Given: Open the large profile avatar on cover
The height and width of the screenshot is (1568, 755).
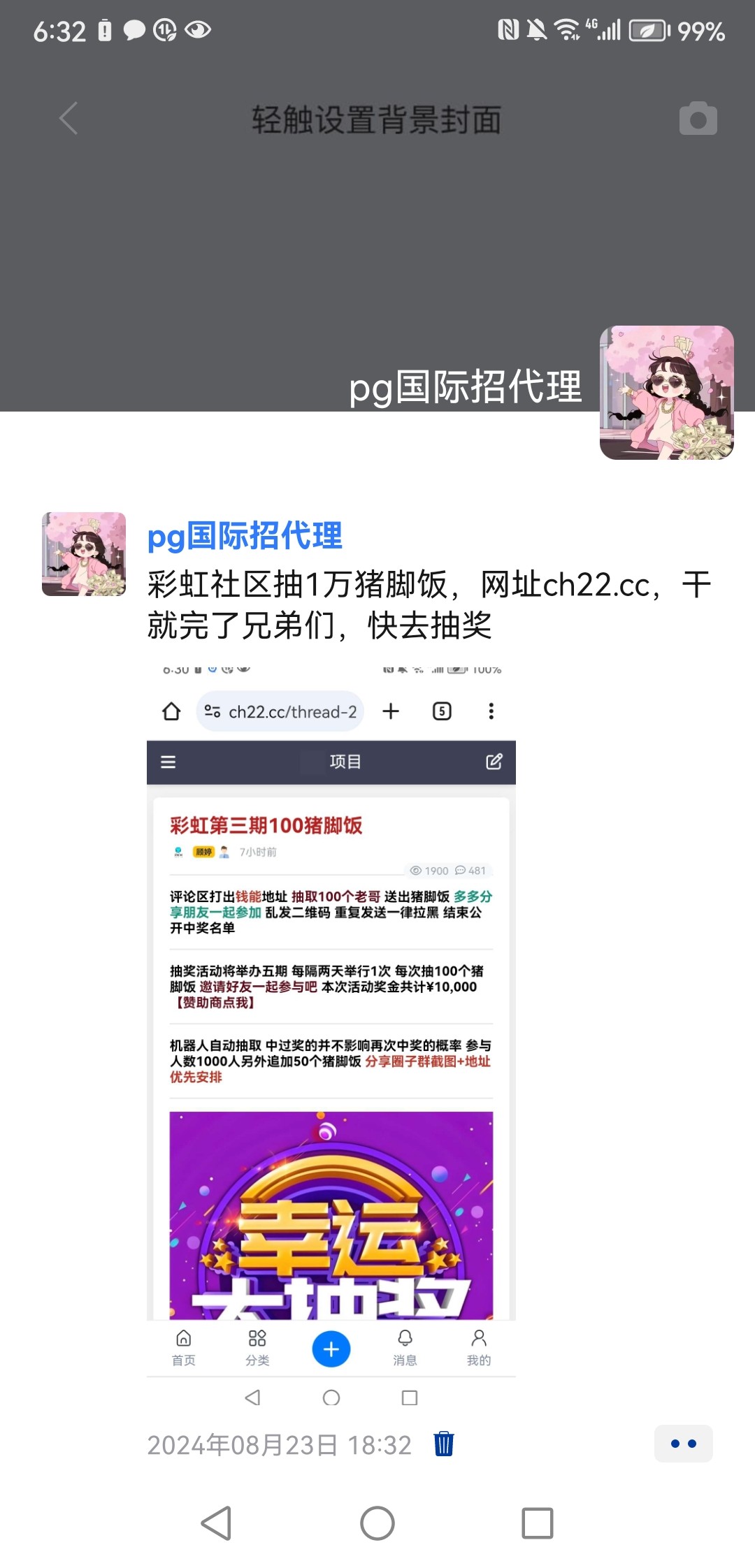Looking at the screenshot, I should [666, 393].
